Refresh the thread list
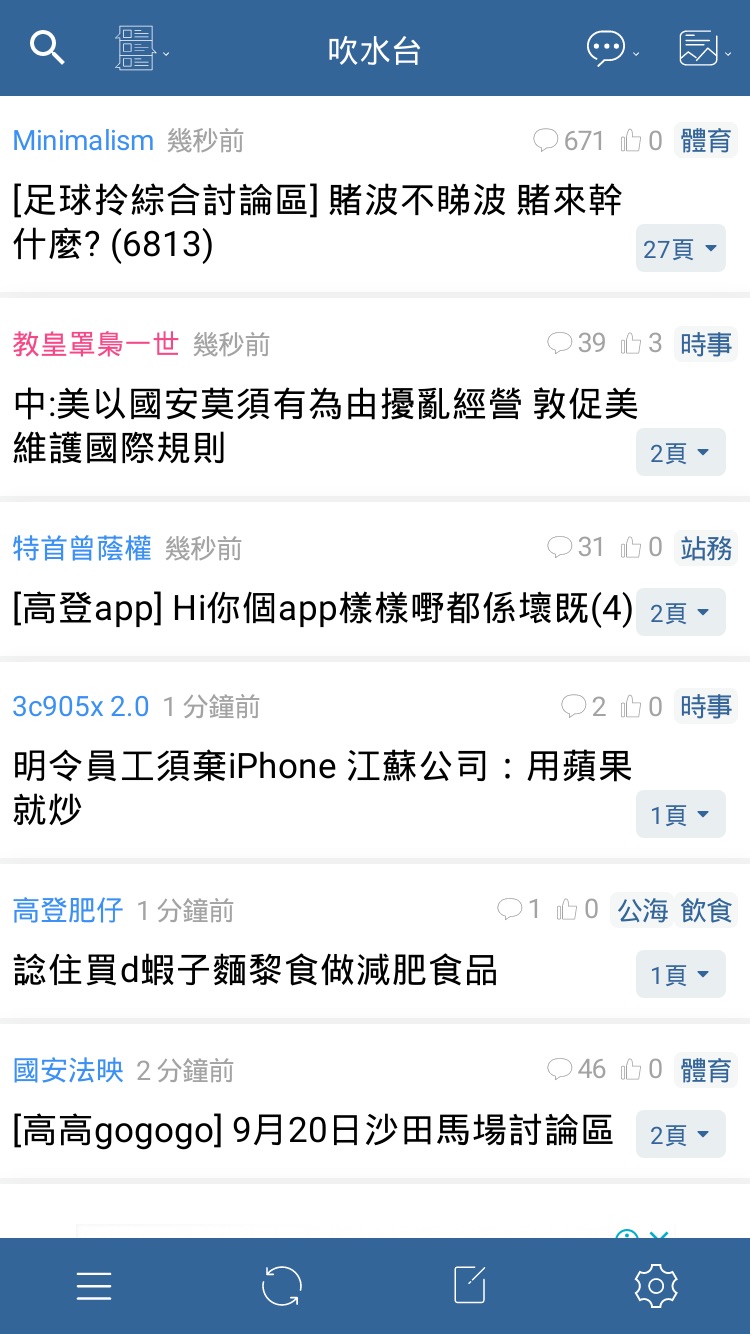Screen dimensions: 750x1334 (x=282, y=1286)
